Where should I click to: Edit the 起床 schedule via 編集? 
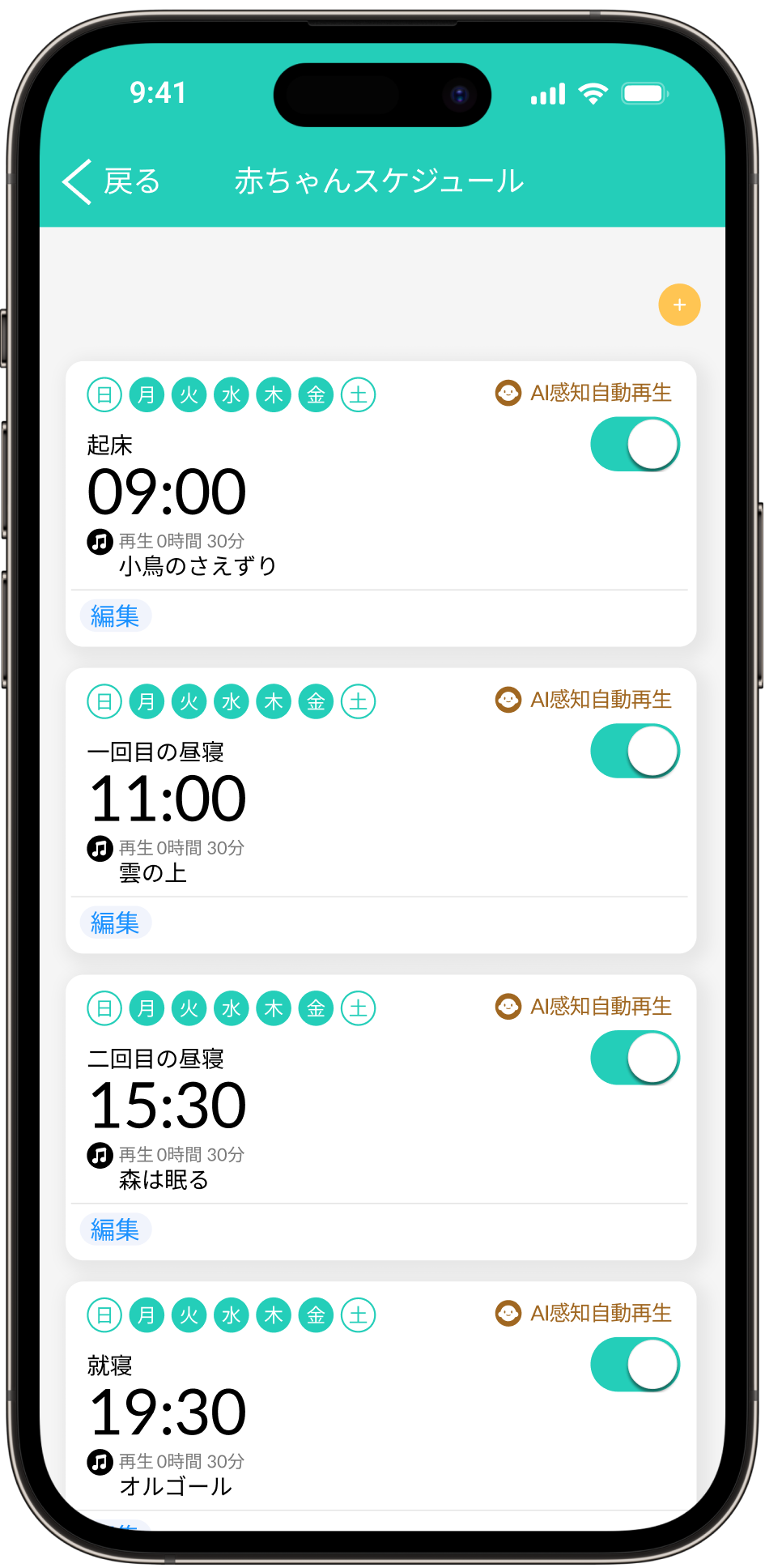(115, 616)
